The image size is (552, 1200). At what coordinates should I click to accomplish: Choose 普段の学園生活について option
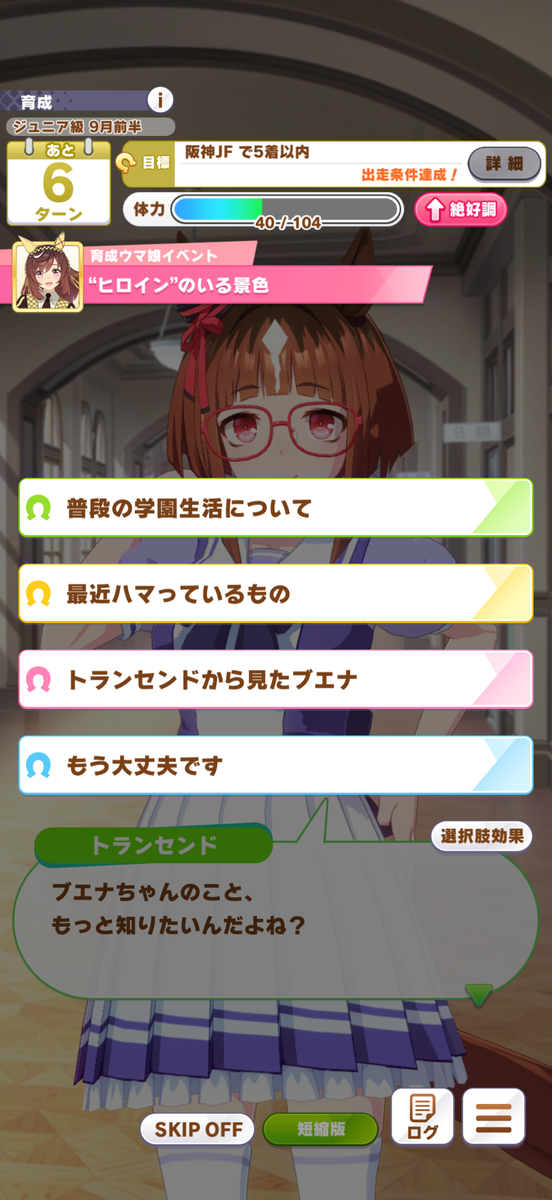point(276,508)
